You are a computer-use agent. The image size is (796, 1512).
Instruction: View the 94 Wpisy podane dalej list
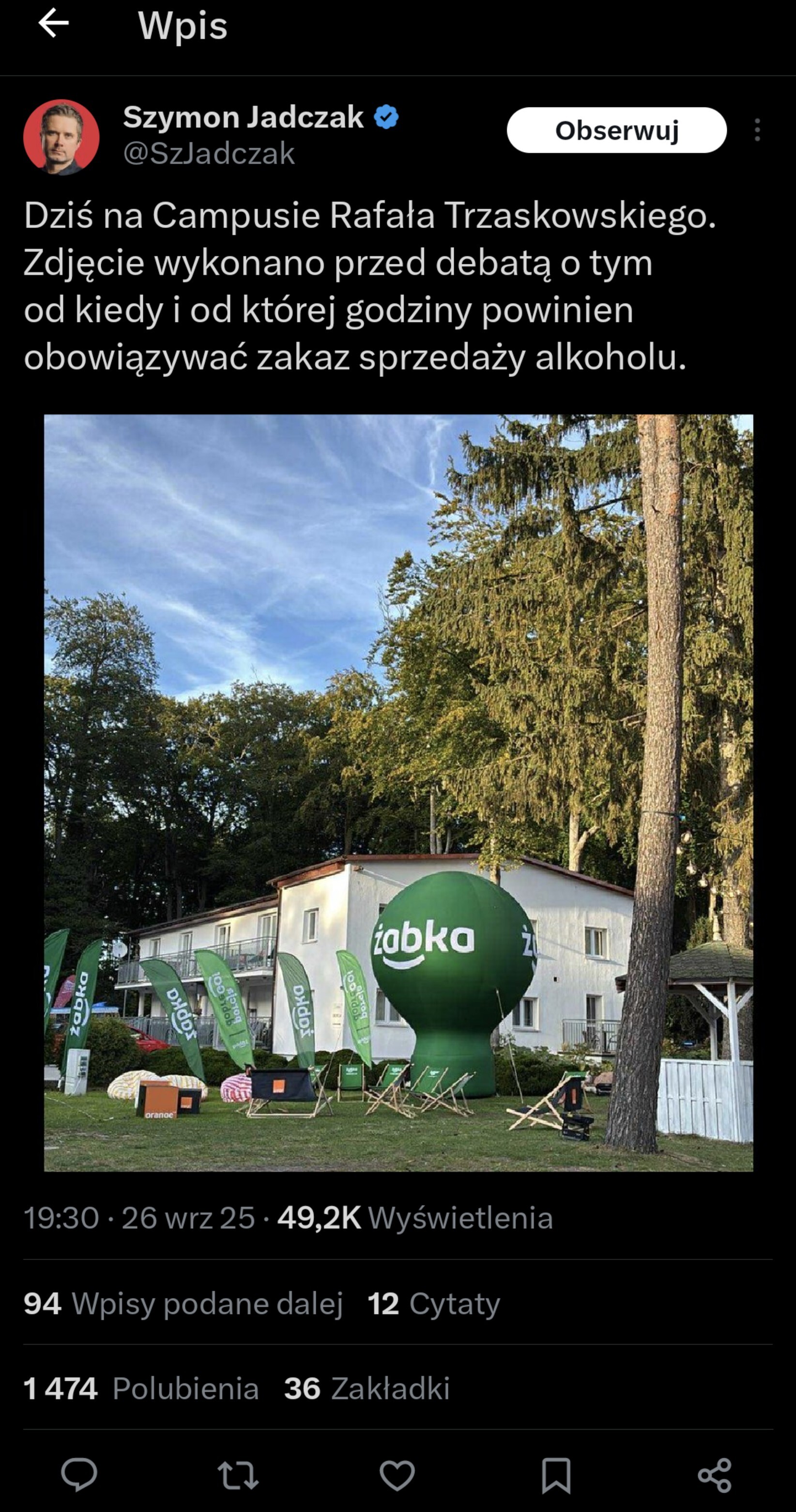[x=183, y=1303]
